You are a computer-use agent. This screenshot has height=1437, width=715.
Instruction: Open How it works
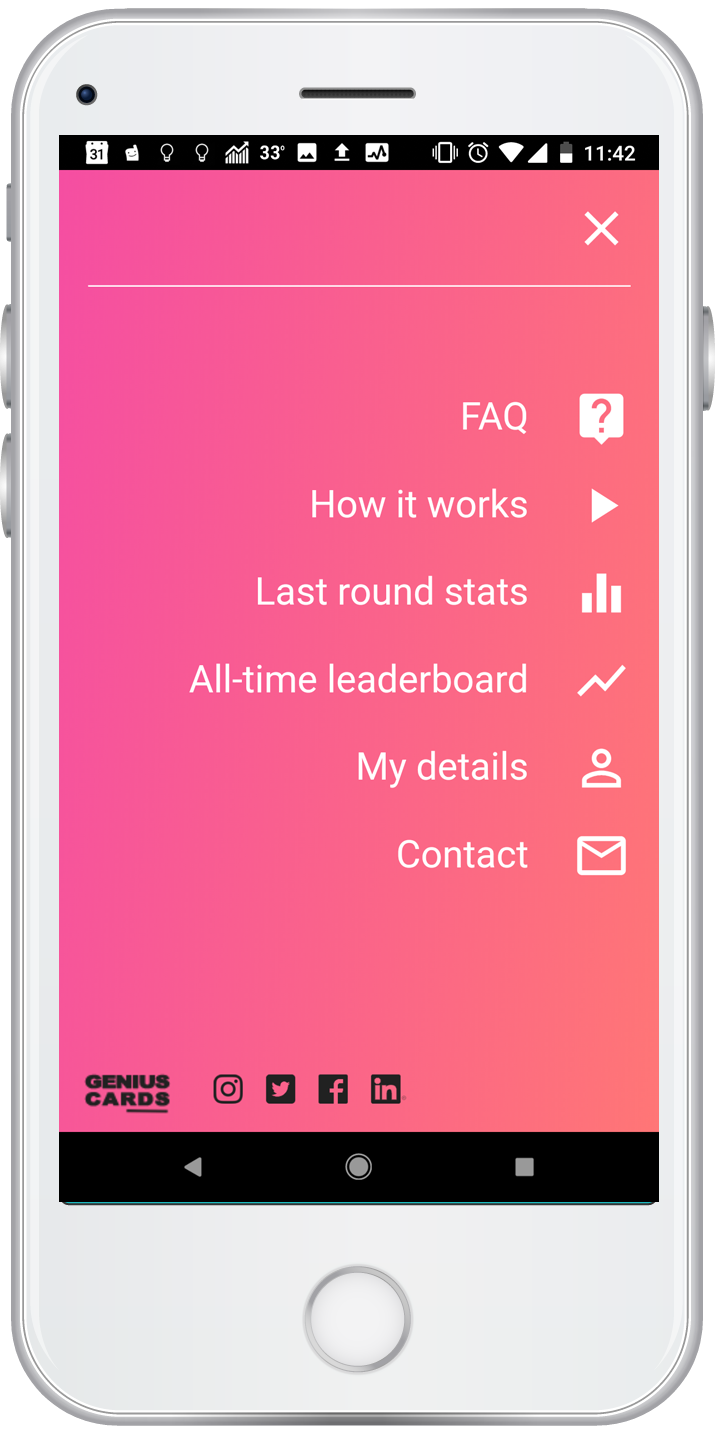(419, 504)
